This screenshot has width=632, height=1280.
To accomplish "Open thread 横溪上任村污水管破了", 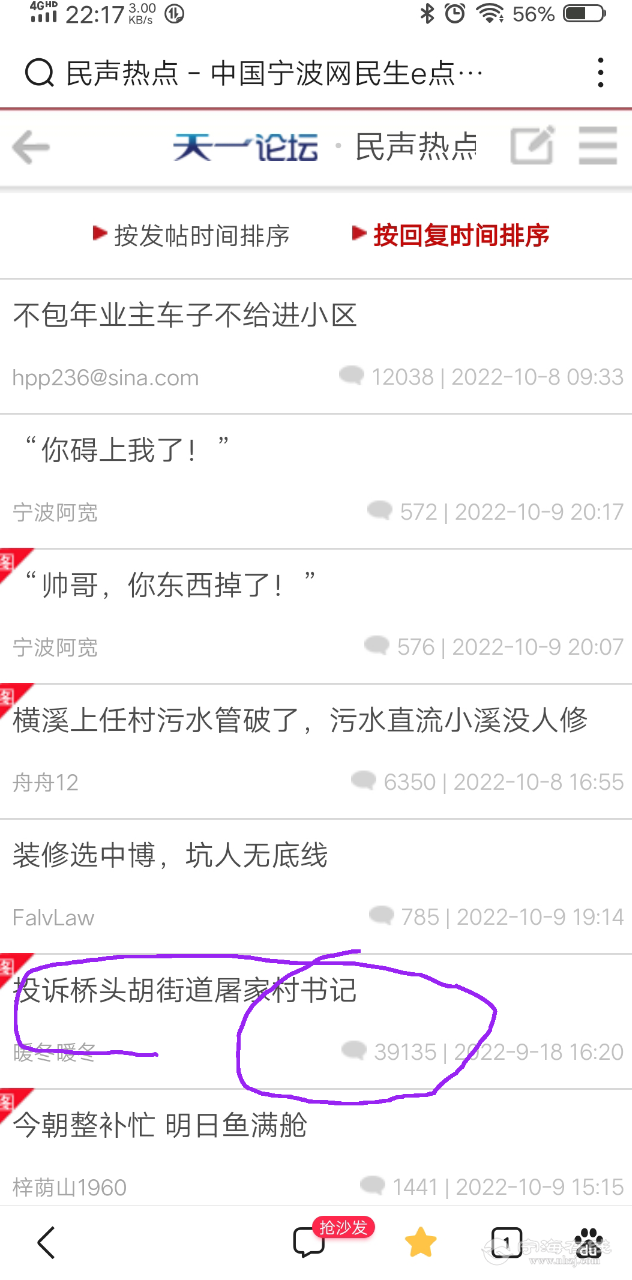I will click(300, 721).
